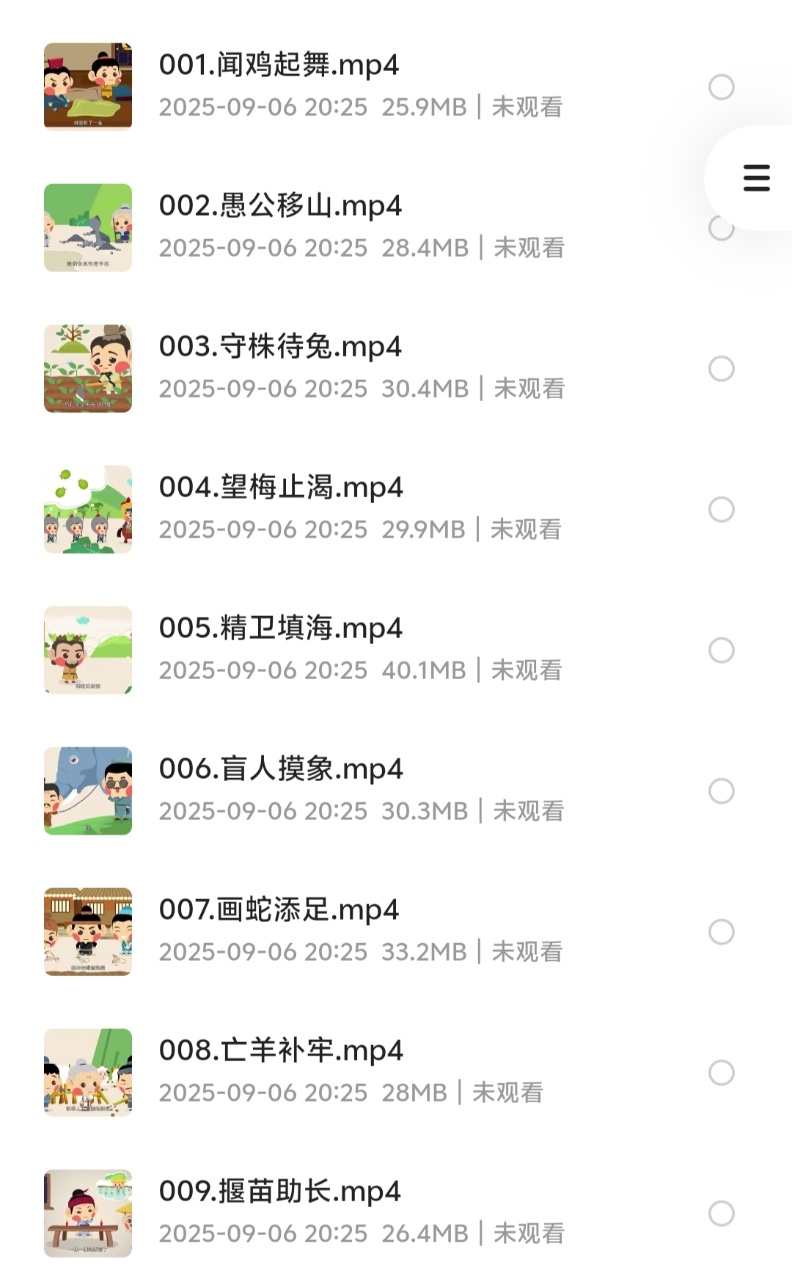Tick the circle next to 008.亡羊补牢.mp4
Viewport: 792px width, 1279px height.
[x=721, y=1073]
